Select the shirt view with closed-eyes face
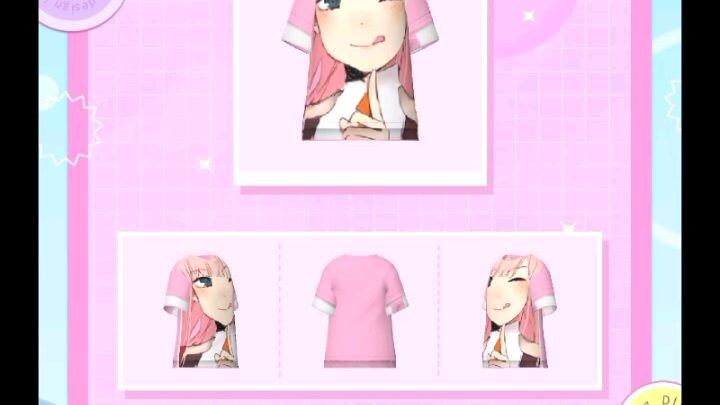The height and width of the screenshot is (405, 720). tap(517, 310)
